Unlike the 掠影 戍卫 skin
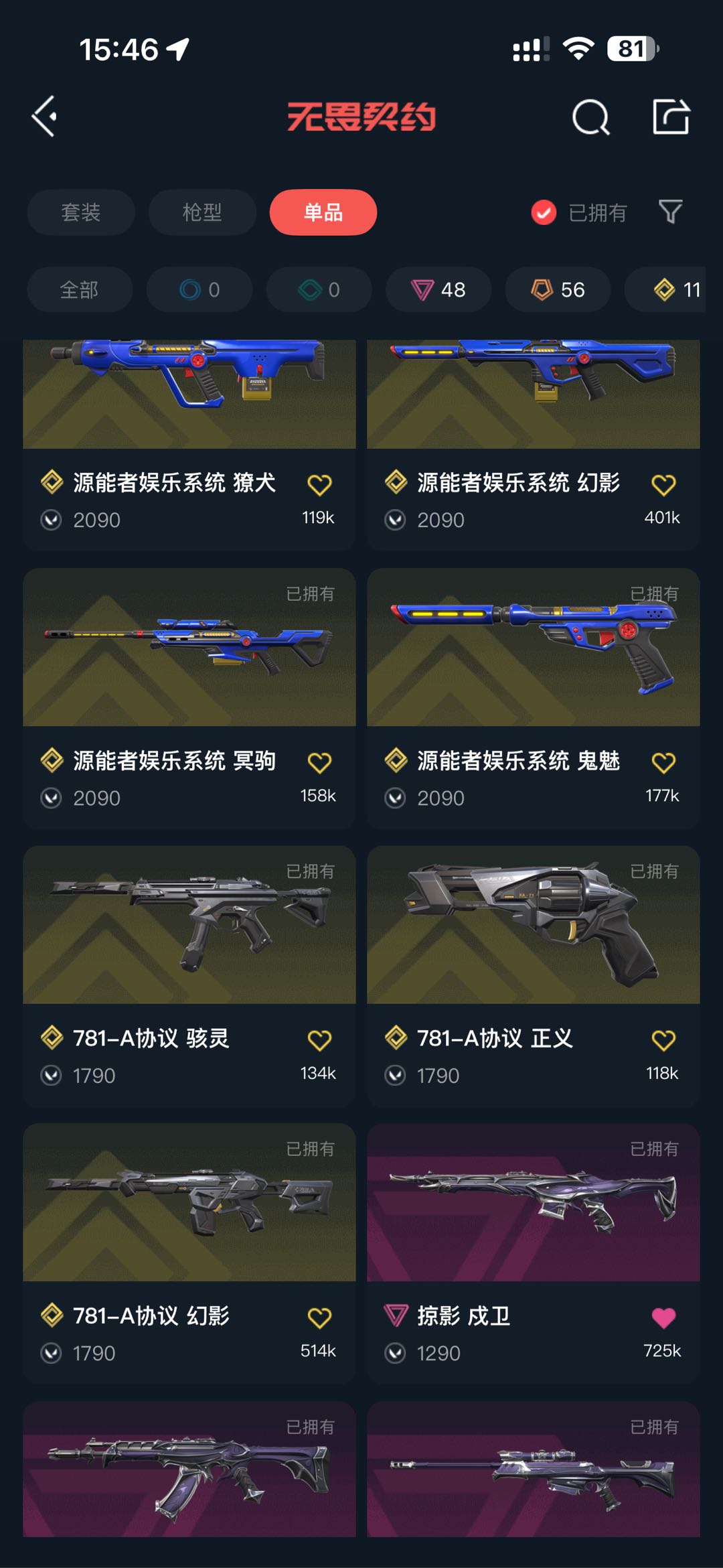 663,1317
